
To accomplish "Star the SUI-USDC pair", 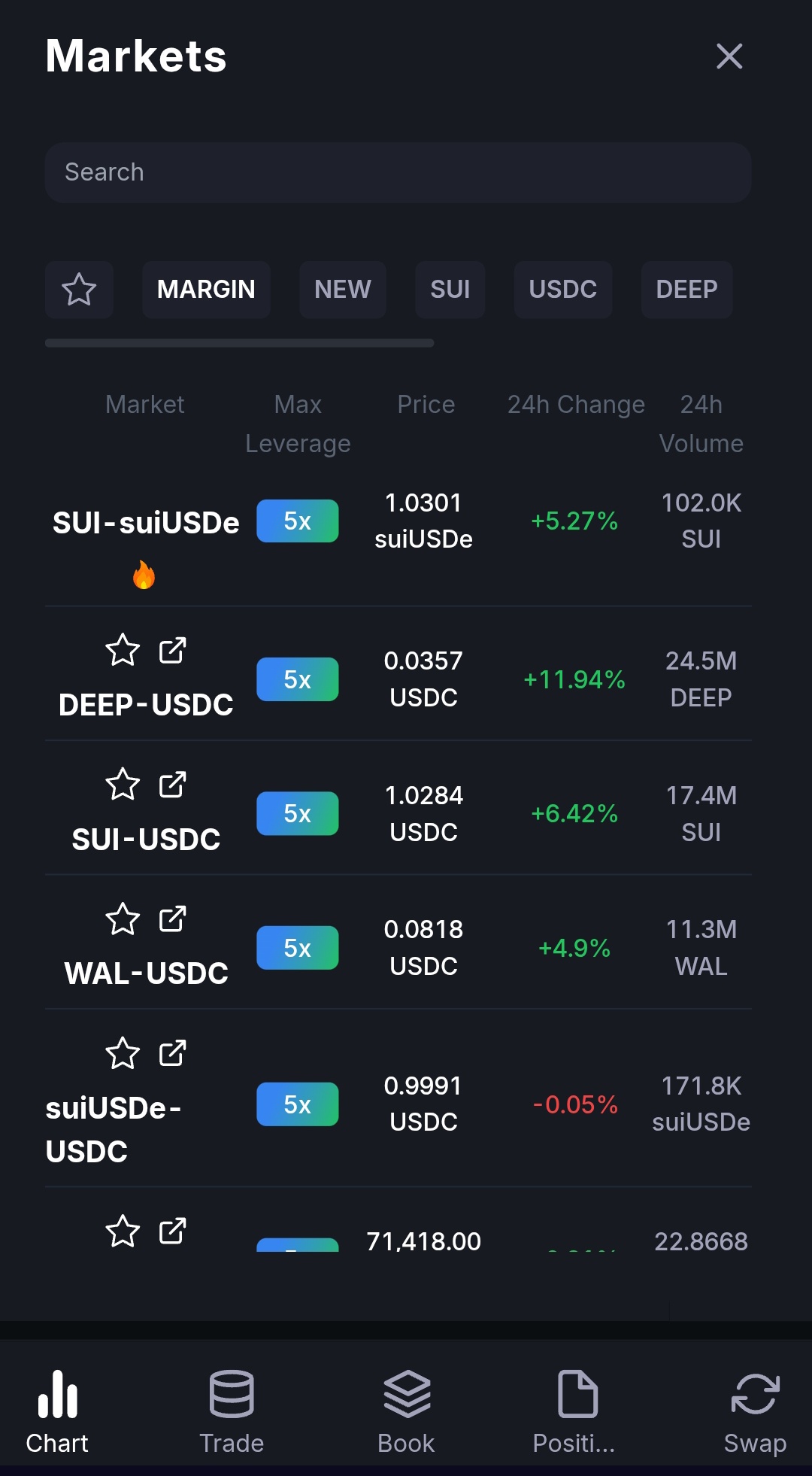I will pyautogui.click(x=123, y=785).
